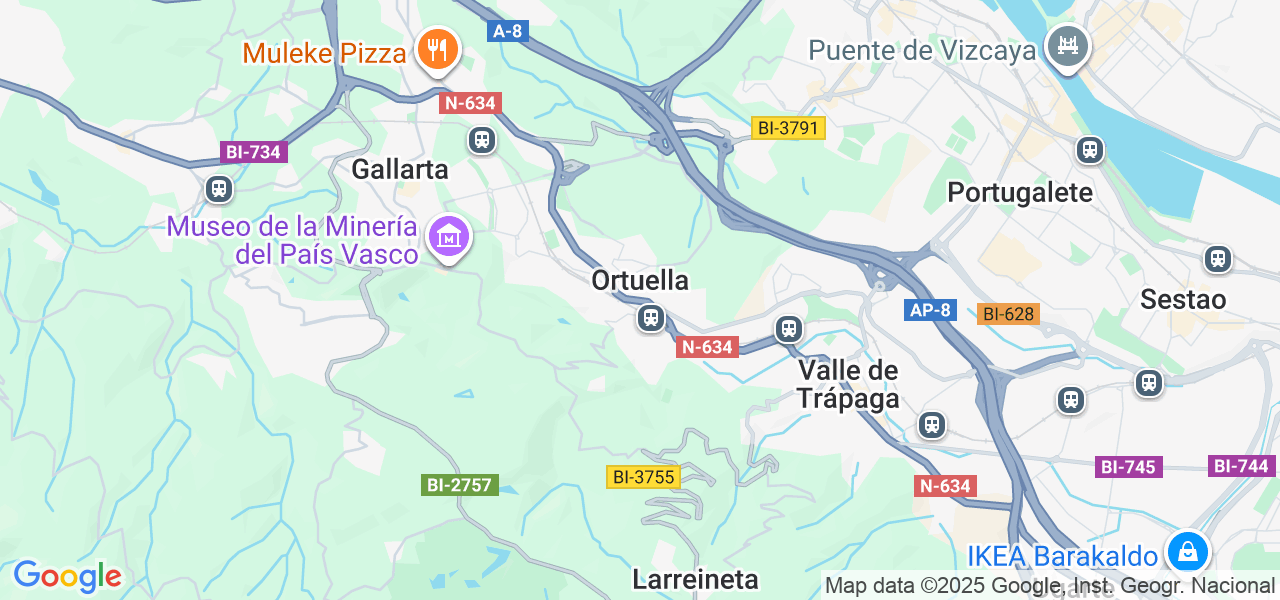Select the train station icon below Ortuella

[650, 319]
